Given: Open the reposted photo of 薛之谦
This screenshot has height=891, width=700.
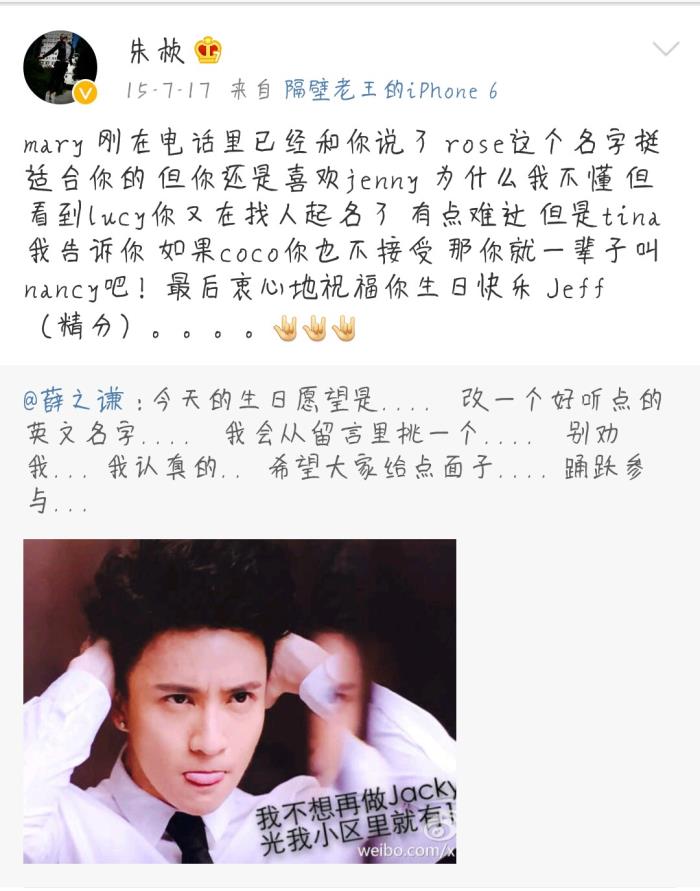Looking at the screenshot, I should [240, 700].
